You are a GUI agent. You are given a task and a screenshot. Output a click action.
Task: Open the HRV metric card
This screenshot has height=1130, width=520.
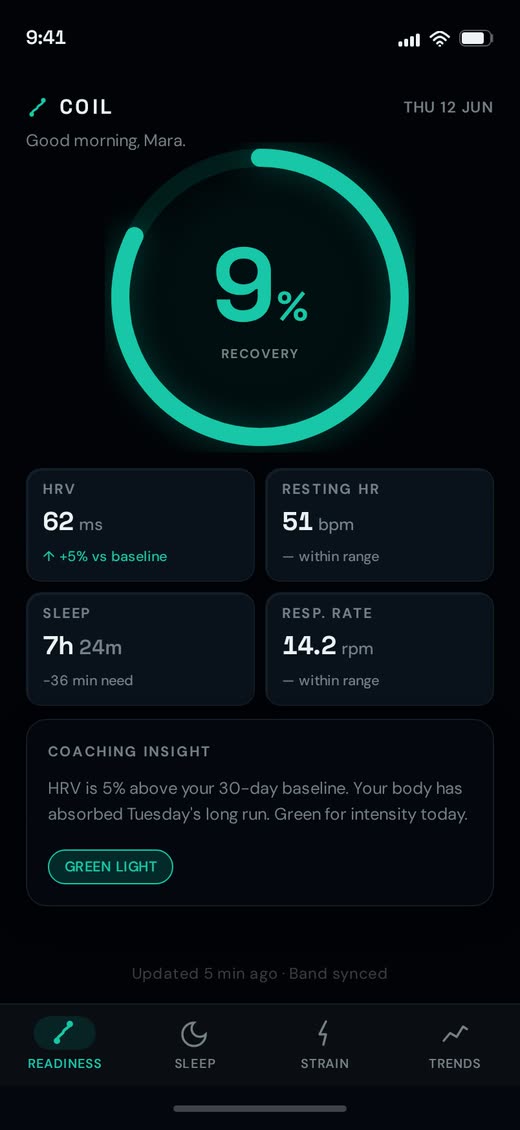[x=140, y=525]
